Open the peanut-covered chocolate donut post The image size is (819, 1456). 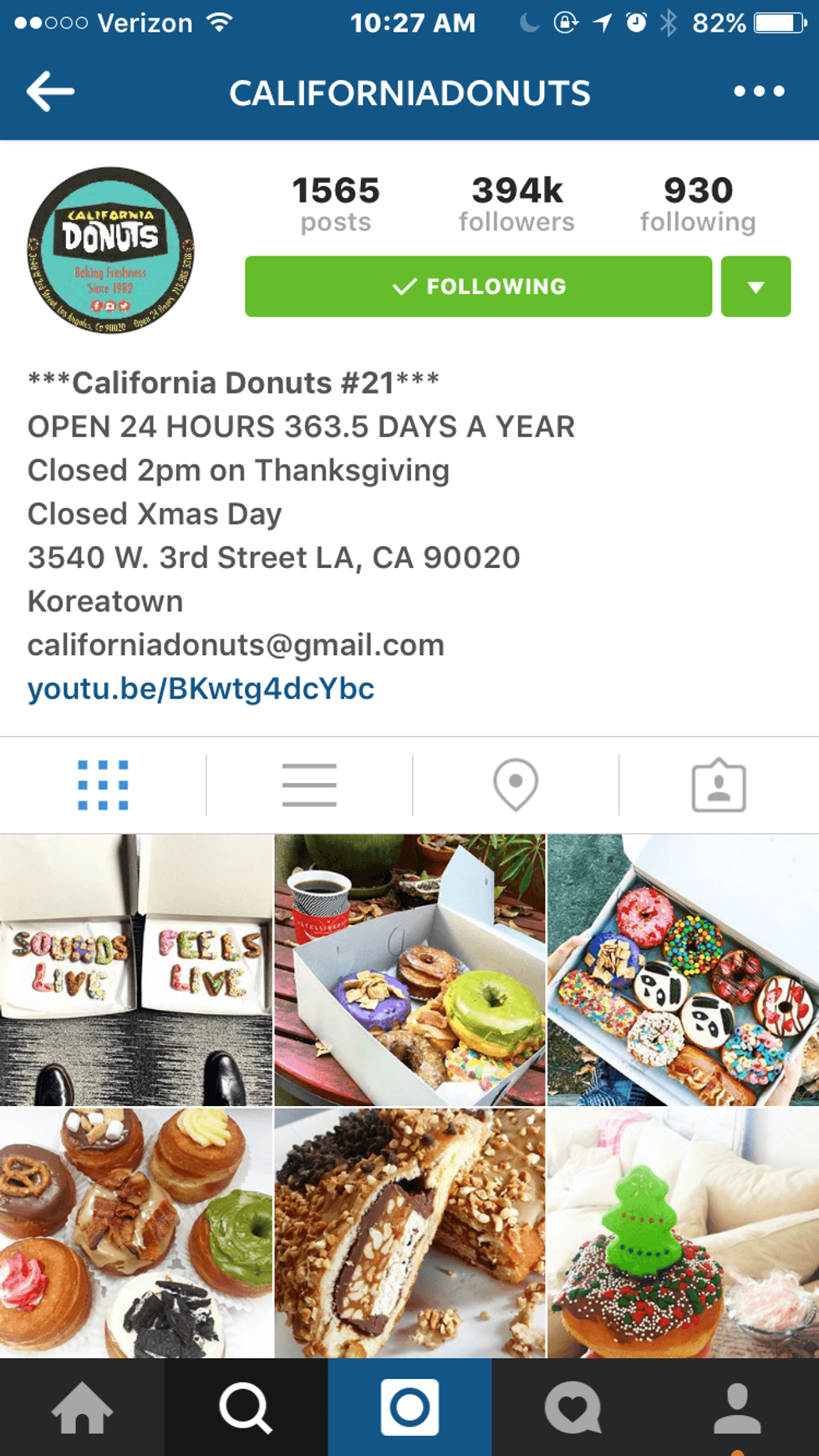click(409, 1233)
